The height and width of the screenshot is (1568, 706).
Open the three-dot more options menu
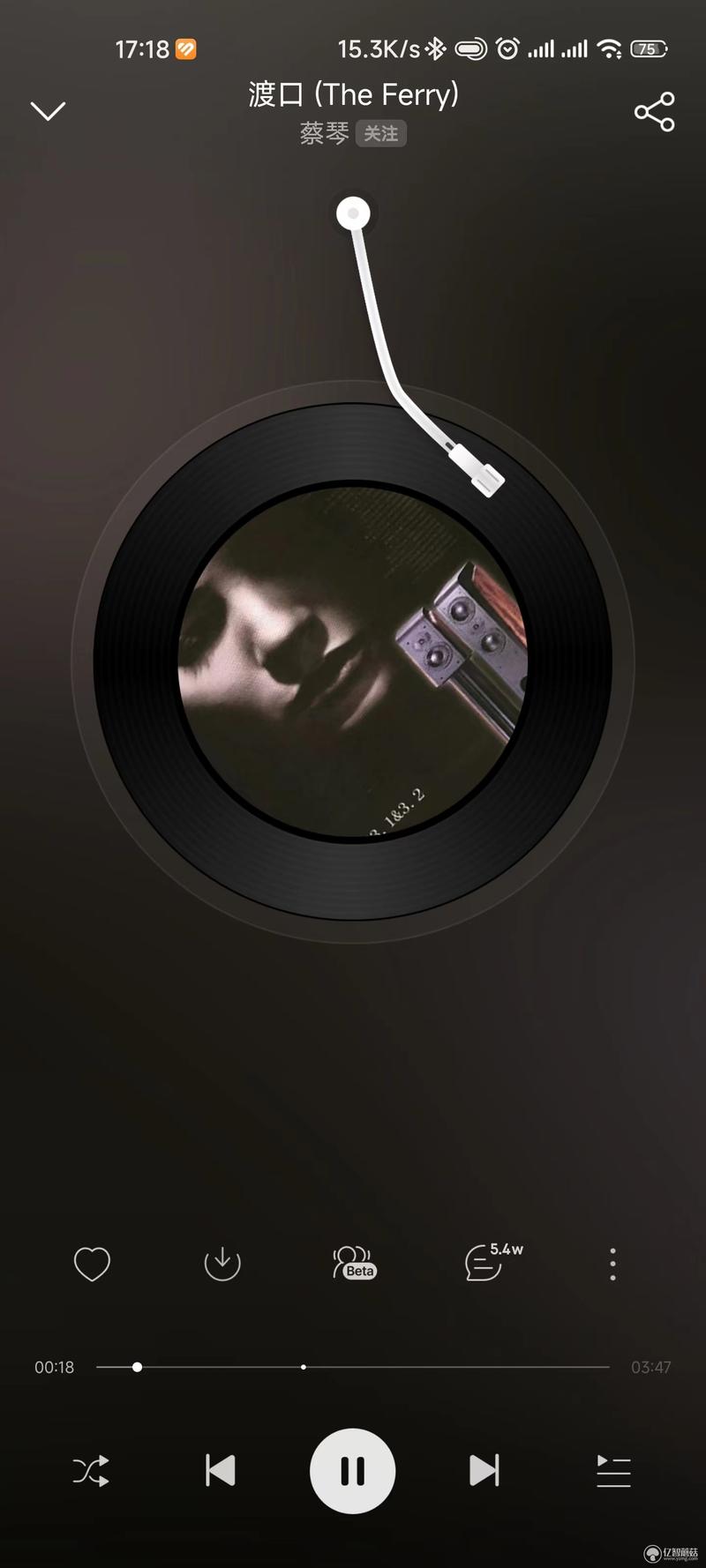point(612,1264)
